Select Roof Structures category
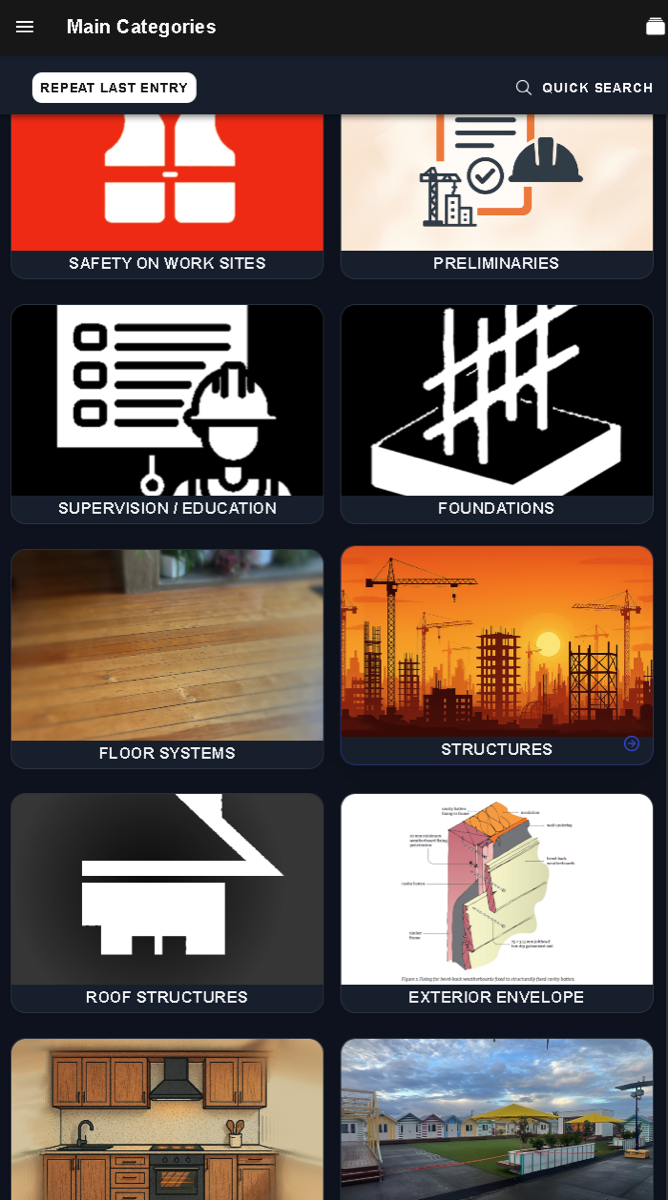The height and width of the screenshot is (1200, 668). pyautogui.click(x=167, y=903)
